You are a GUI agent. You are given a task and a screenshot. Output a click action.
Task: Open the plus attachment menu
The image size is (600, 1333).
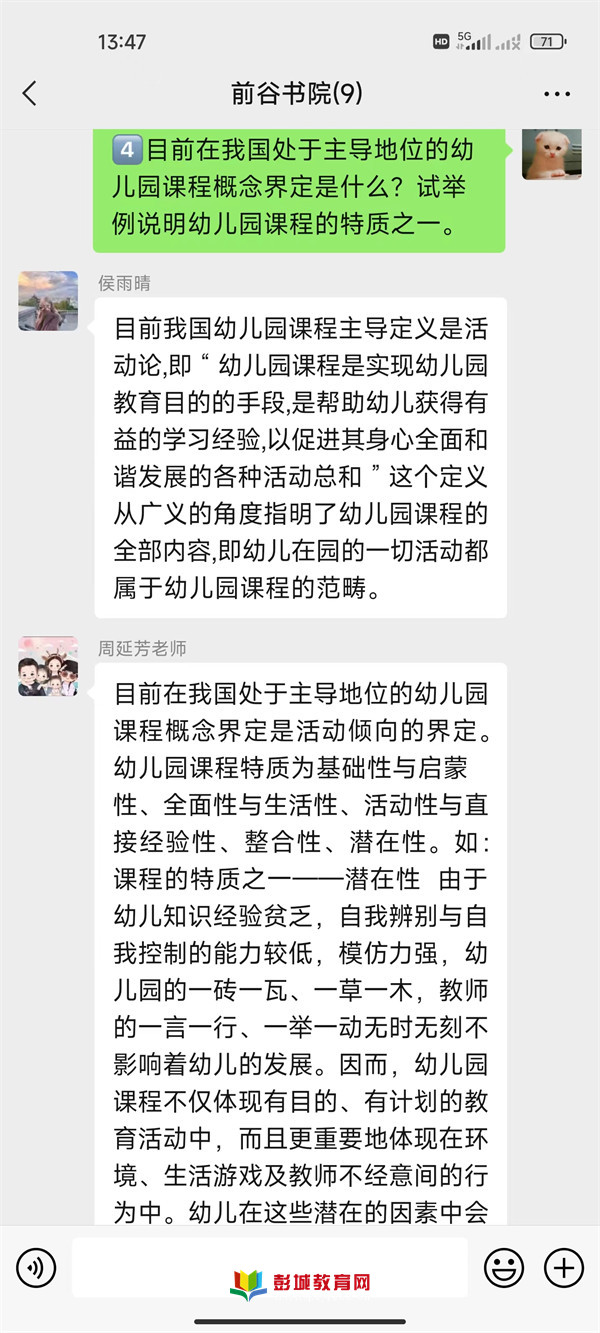click(563, 1268)
